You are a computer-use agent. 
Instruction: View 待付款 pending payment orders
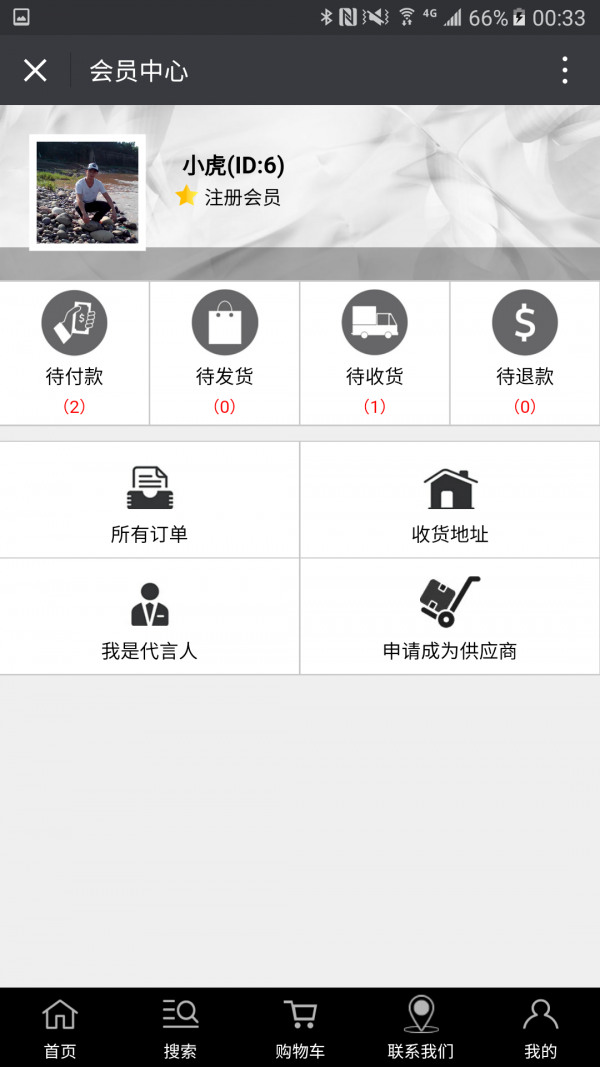tap(74, 352)
